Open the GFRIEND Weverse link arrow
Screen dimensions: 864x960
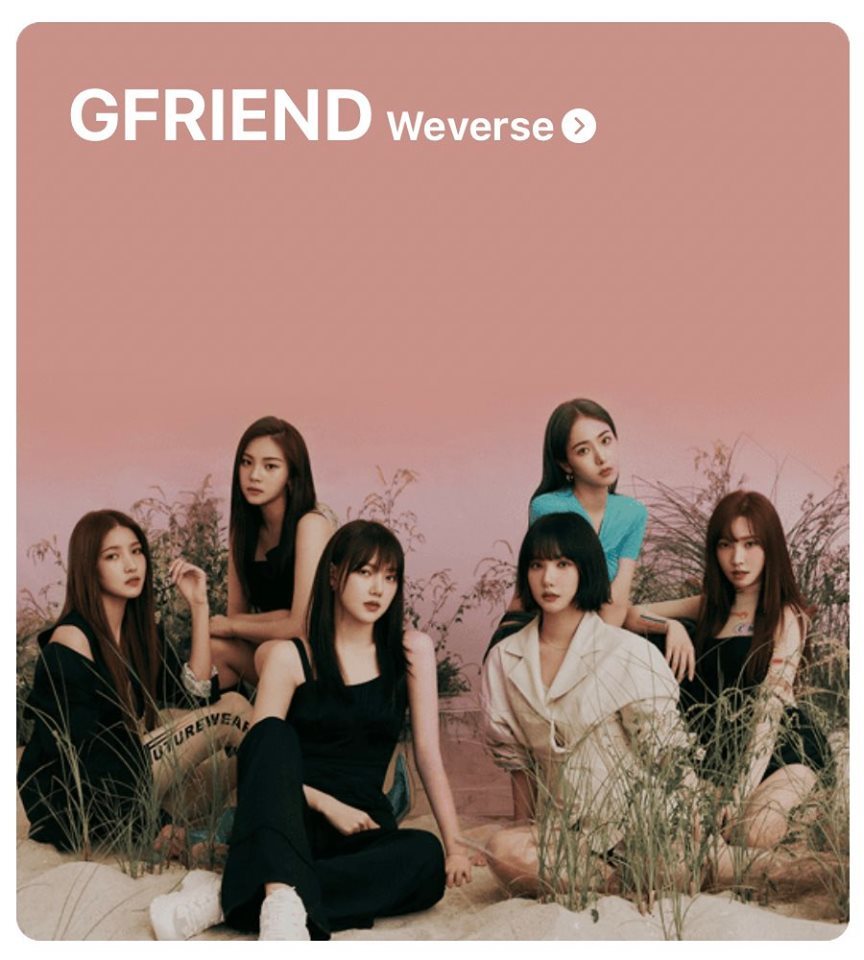(578, 126)
